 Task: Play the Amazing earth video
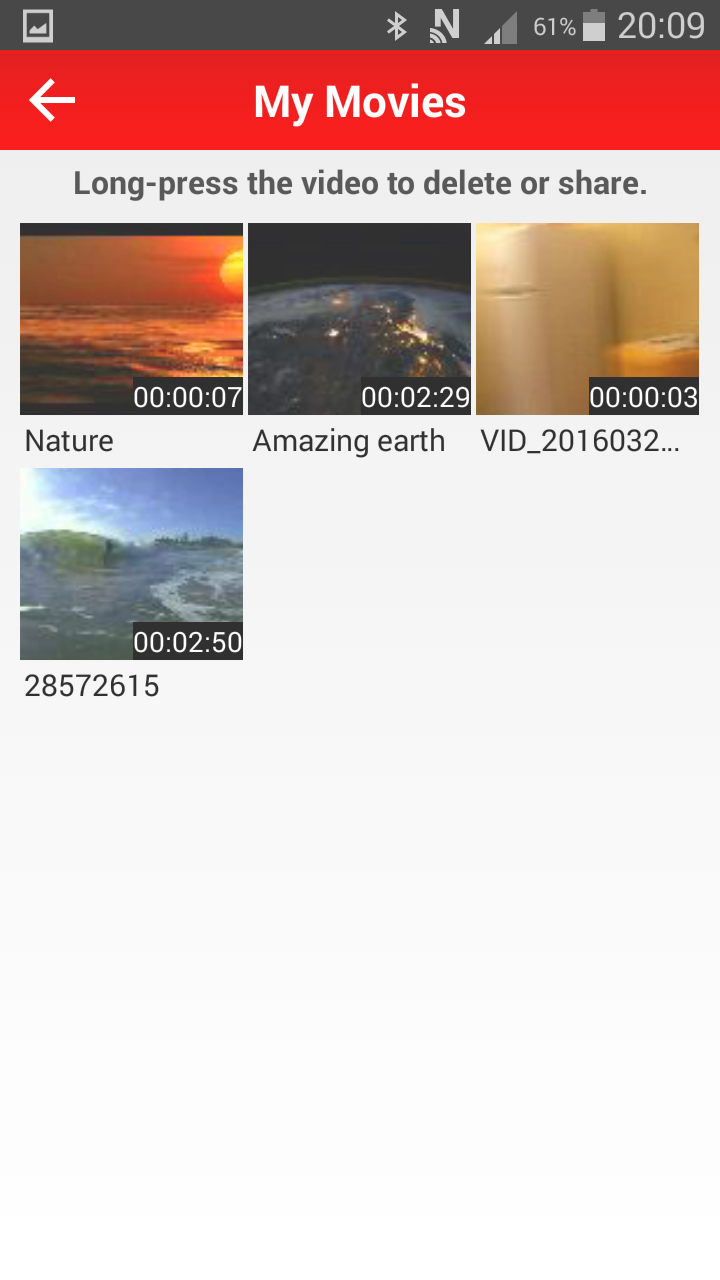[359, 318]
